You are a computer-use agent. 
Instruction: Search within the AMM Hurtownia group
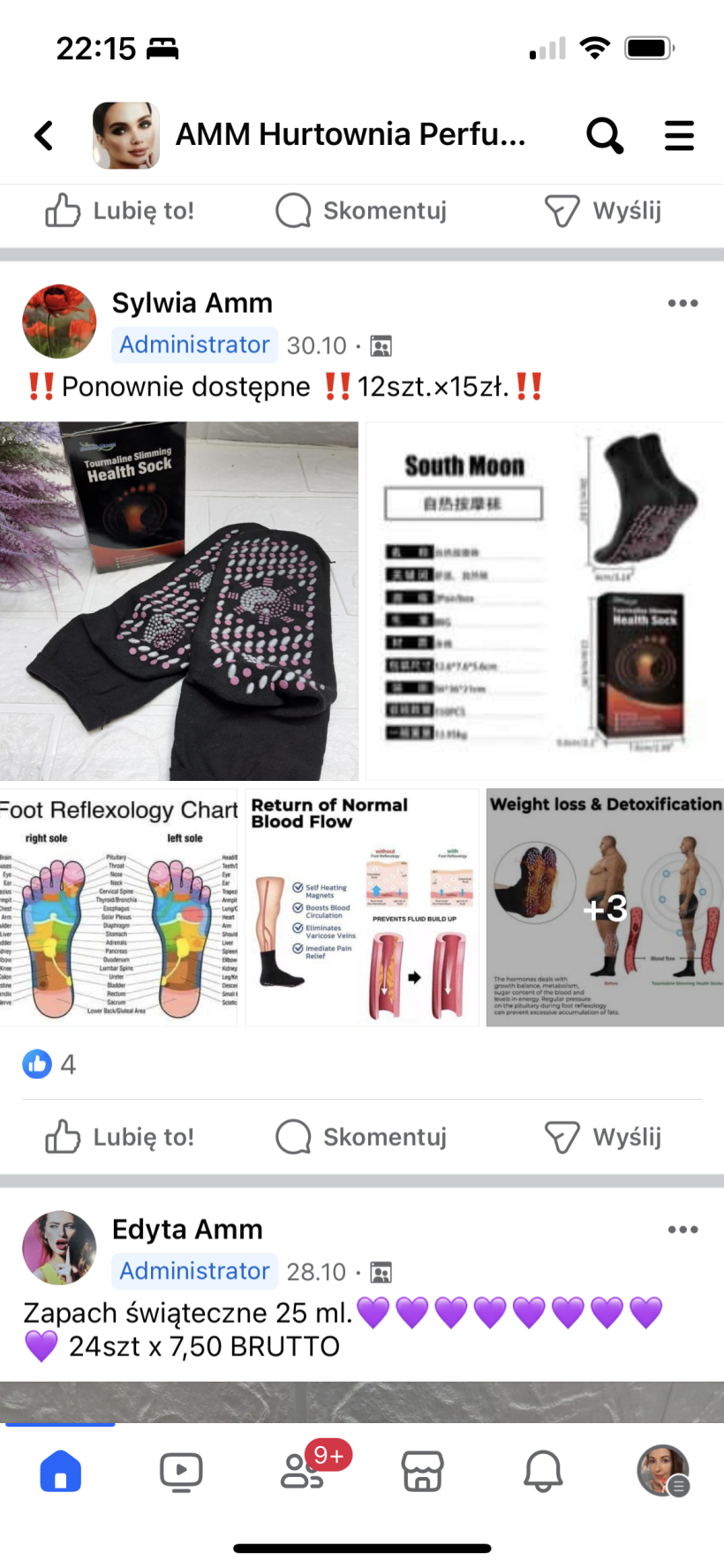coord(605,136)
